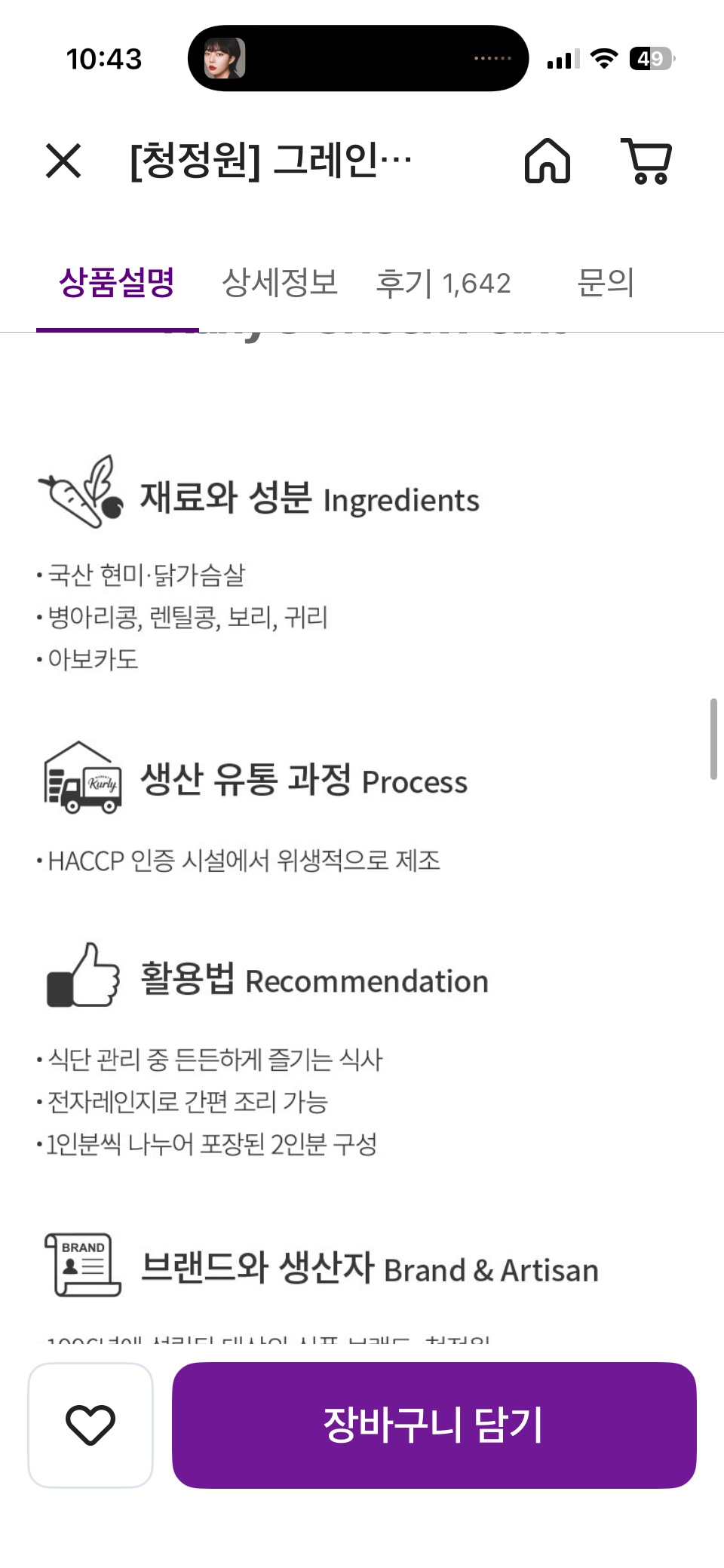724x1568 pixels.
Task: Open the shopping cart icon
Action: [x=646, y=161]
